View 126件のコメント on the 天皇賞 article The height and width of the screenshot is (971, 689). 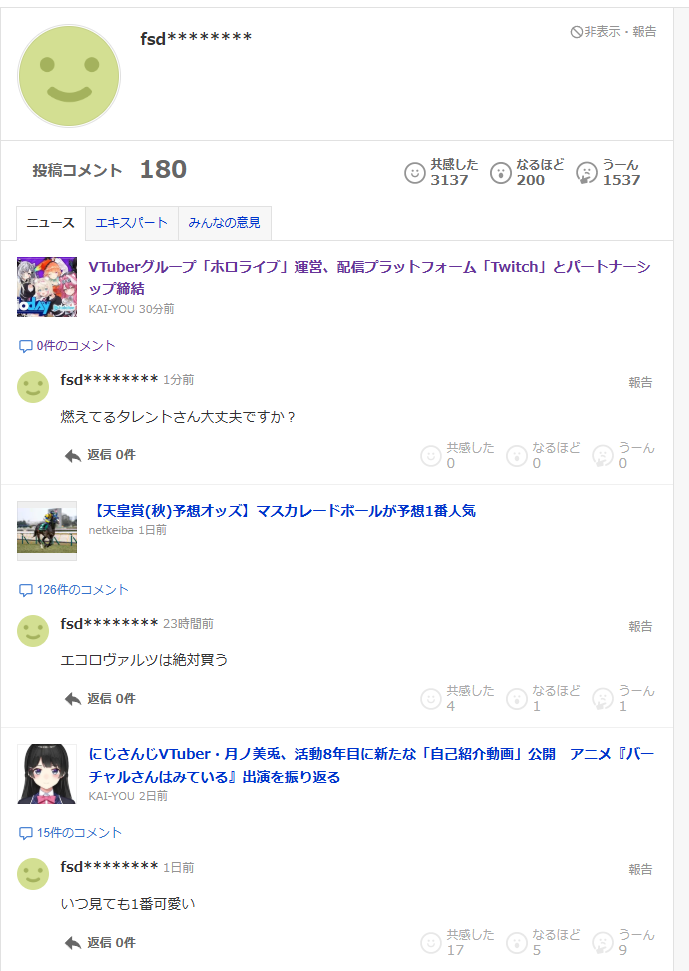74,590
